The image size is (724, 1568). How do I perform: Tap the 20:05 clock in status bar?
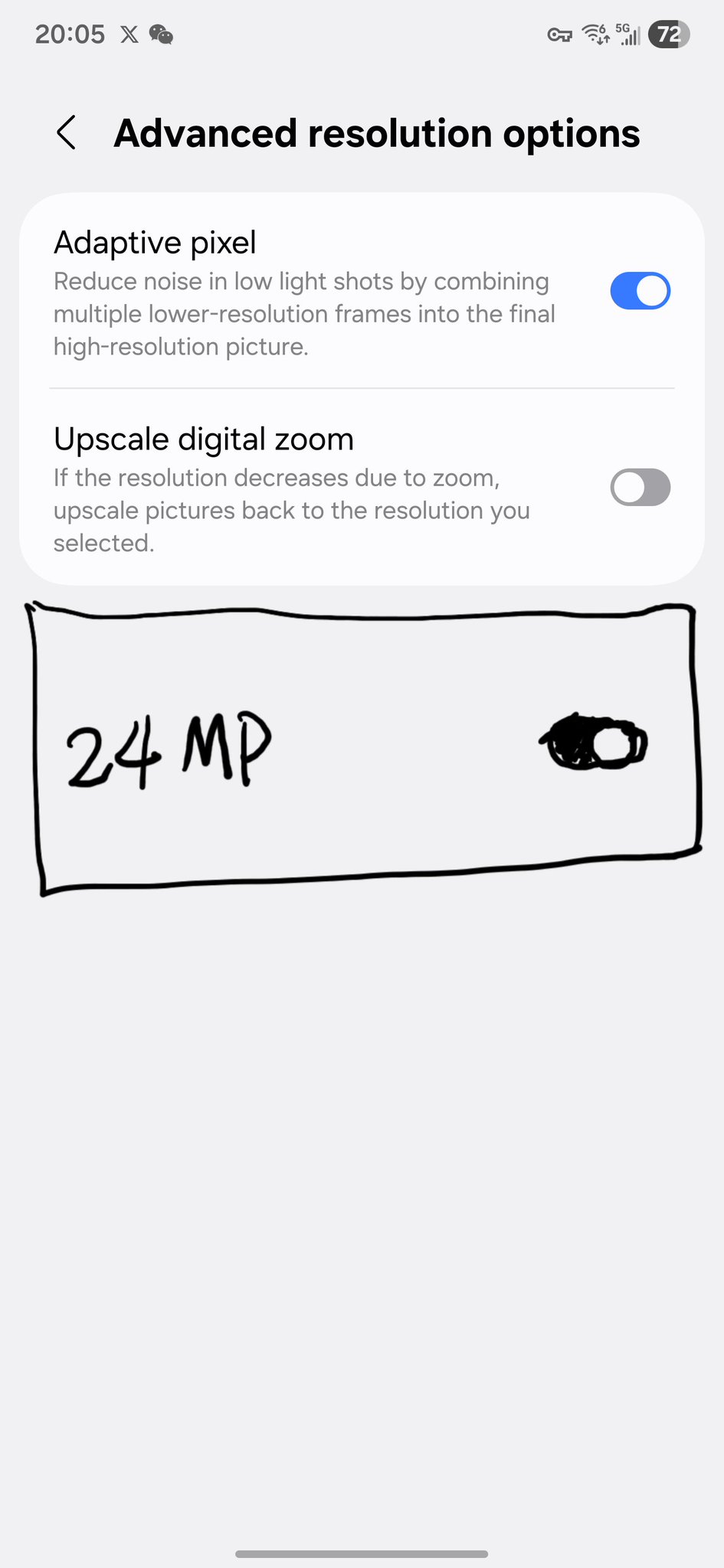[x=70, y=34]
